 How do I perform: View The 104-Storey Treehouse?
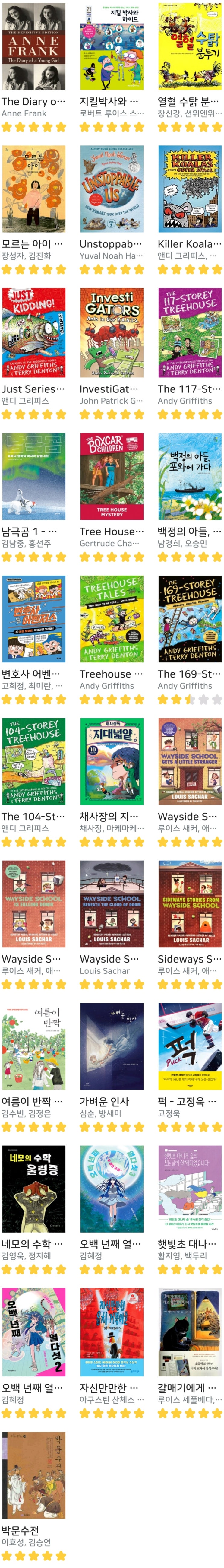(33, 761)
